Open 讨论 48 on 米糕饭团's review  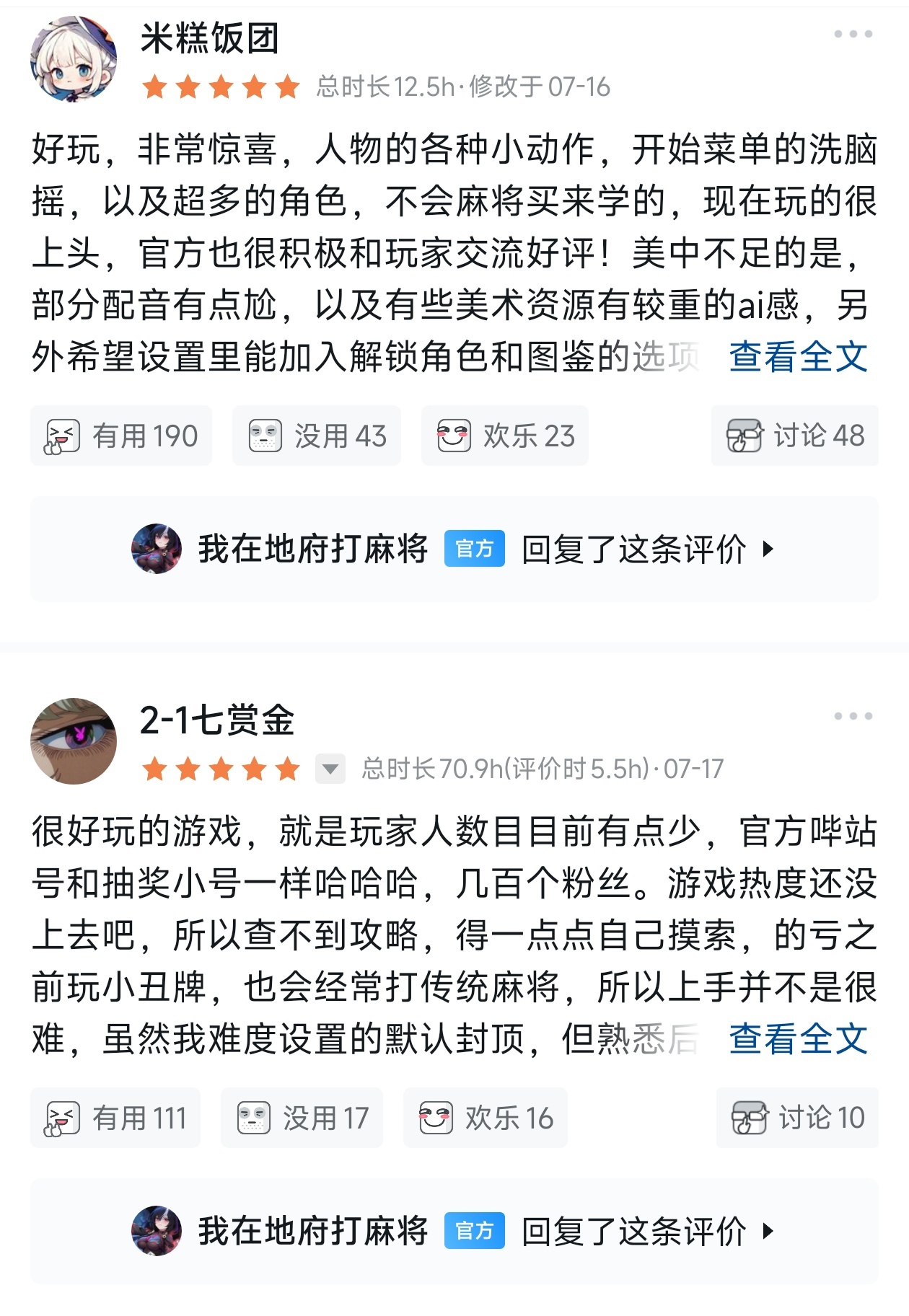coord(795,436)
